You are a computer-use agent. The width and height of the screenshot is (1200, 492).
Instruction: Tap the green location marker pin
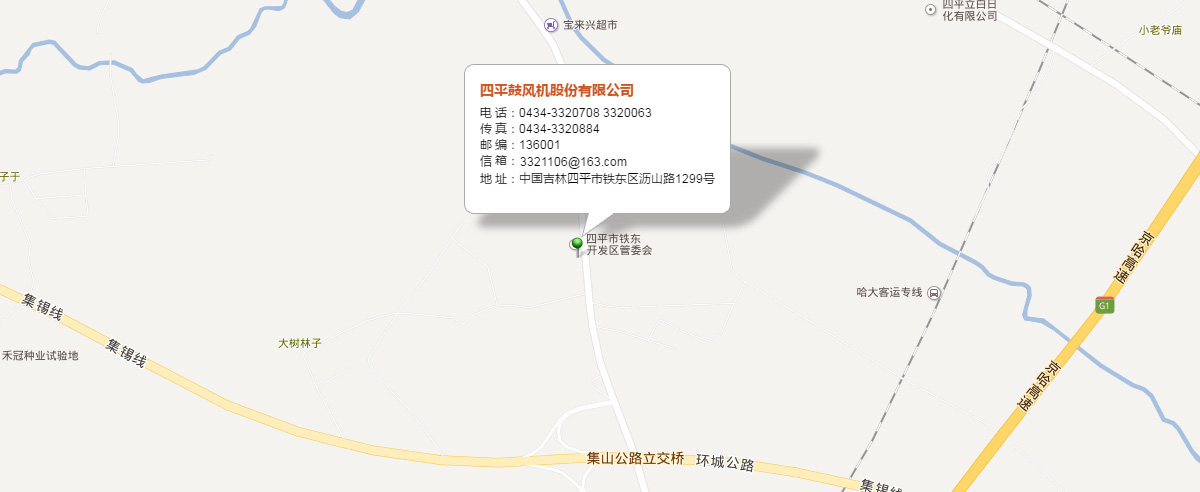pyautogui.click(x=577, y=244)
